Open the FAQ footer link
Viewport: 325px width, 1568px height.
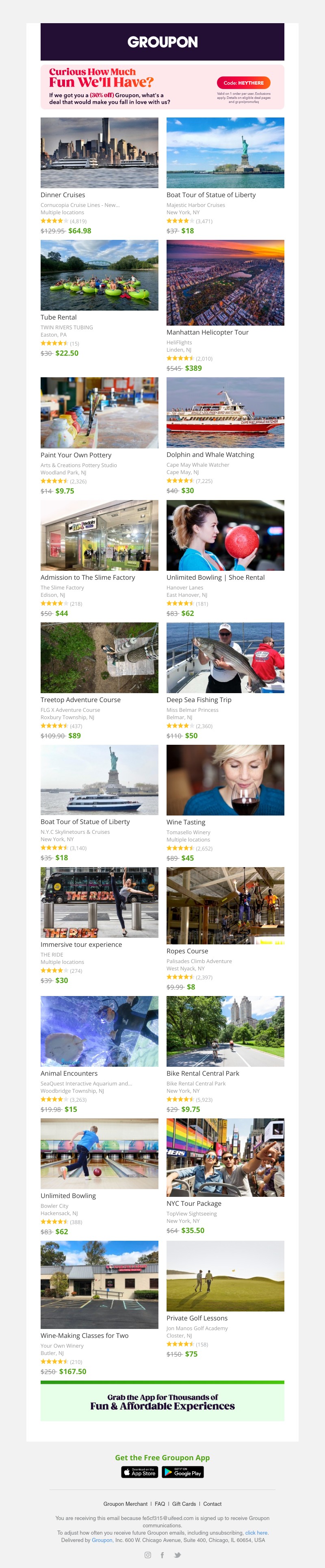(x=160, y=1503)
